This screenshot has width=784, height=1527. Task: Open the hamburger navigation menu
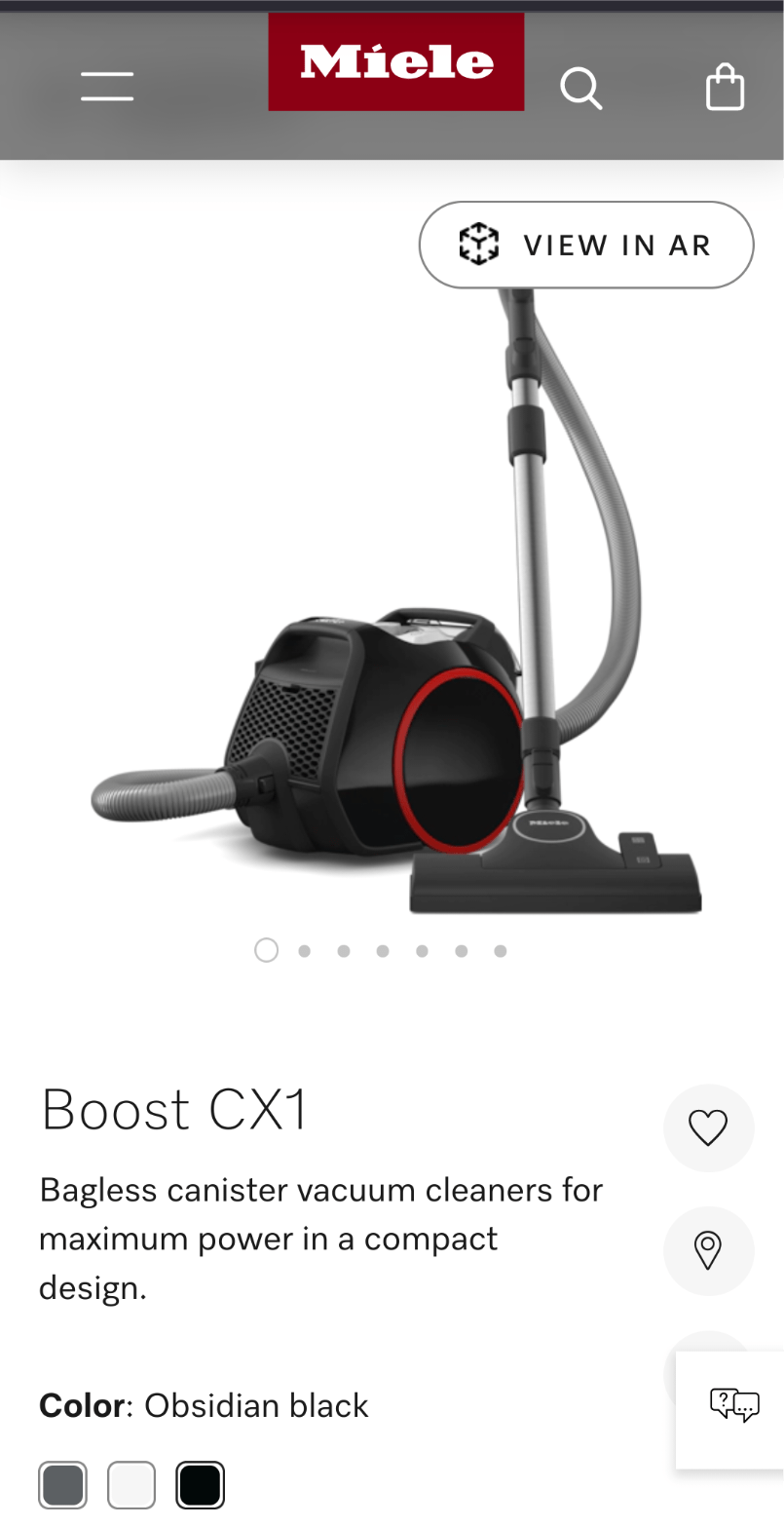[106, 86]
